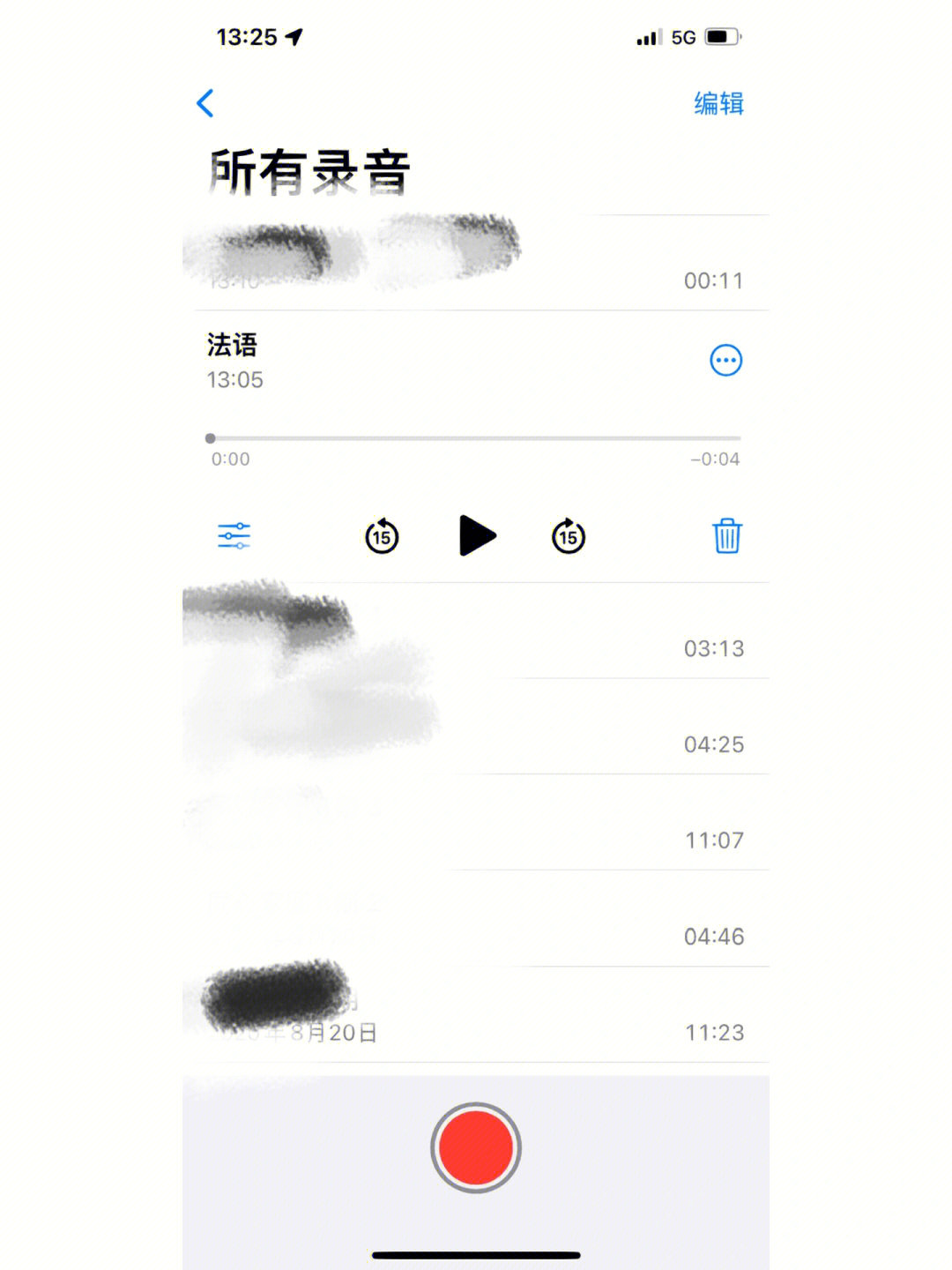Viewport: 952px width, 1270px height.
Task: Open the ellipsis options for 法语 recording
Action: 725,360
